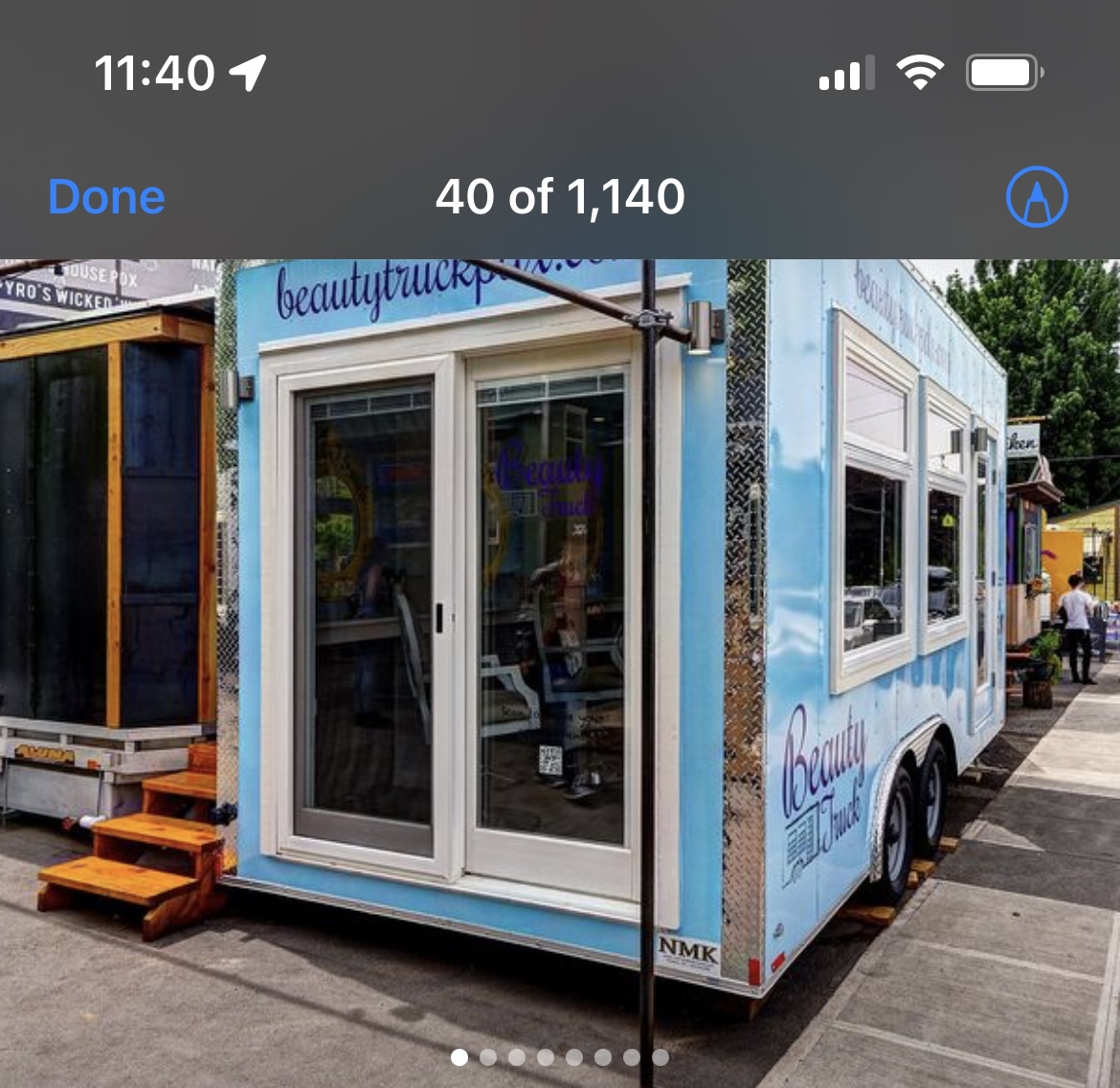Tap Done to close the photo viewer
The width and height of the screenshot is (1120, 1088).
tap(106, 197)
